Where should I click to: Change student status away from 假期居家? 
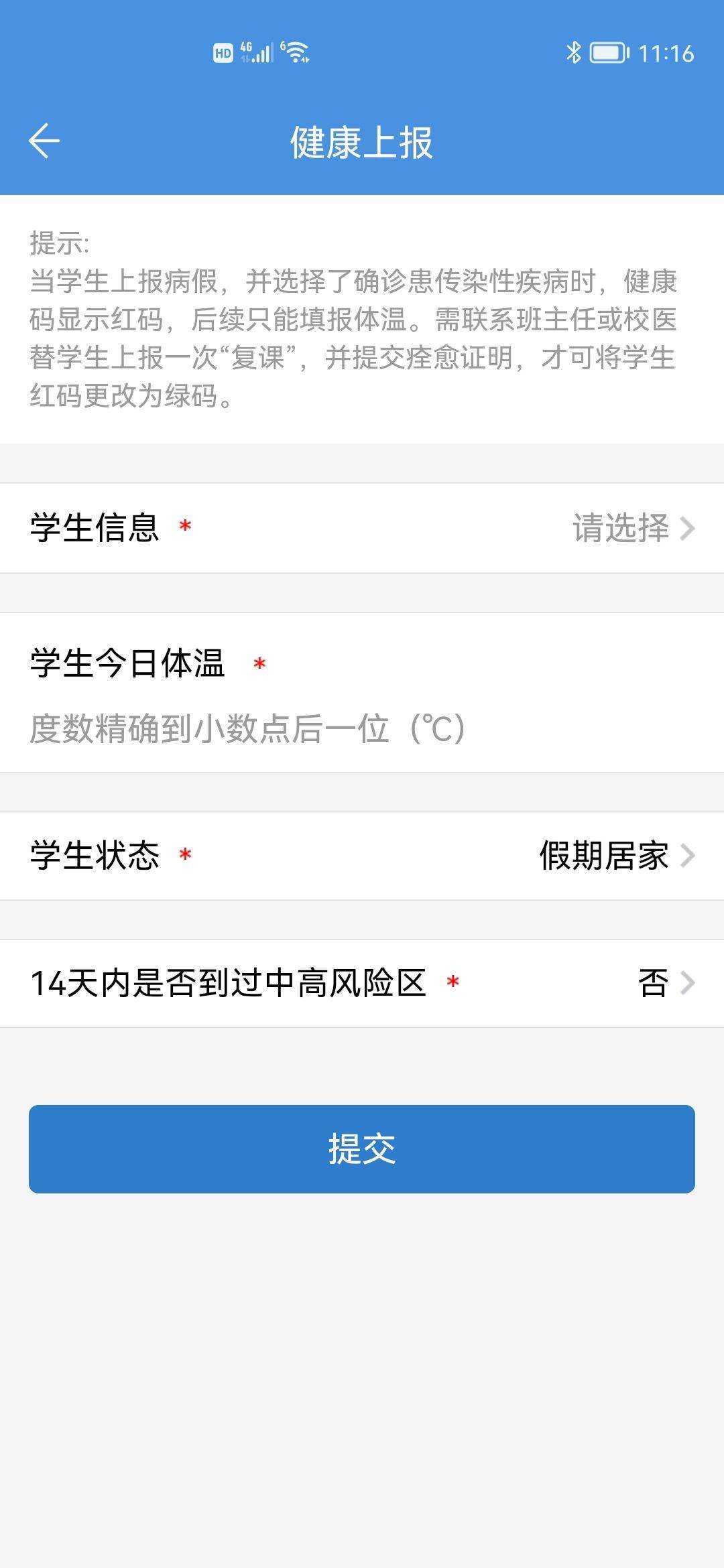point(602,856)
